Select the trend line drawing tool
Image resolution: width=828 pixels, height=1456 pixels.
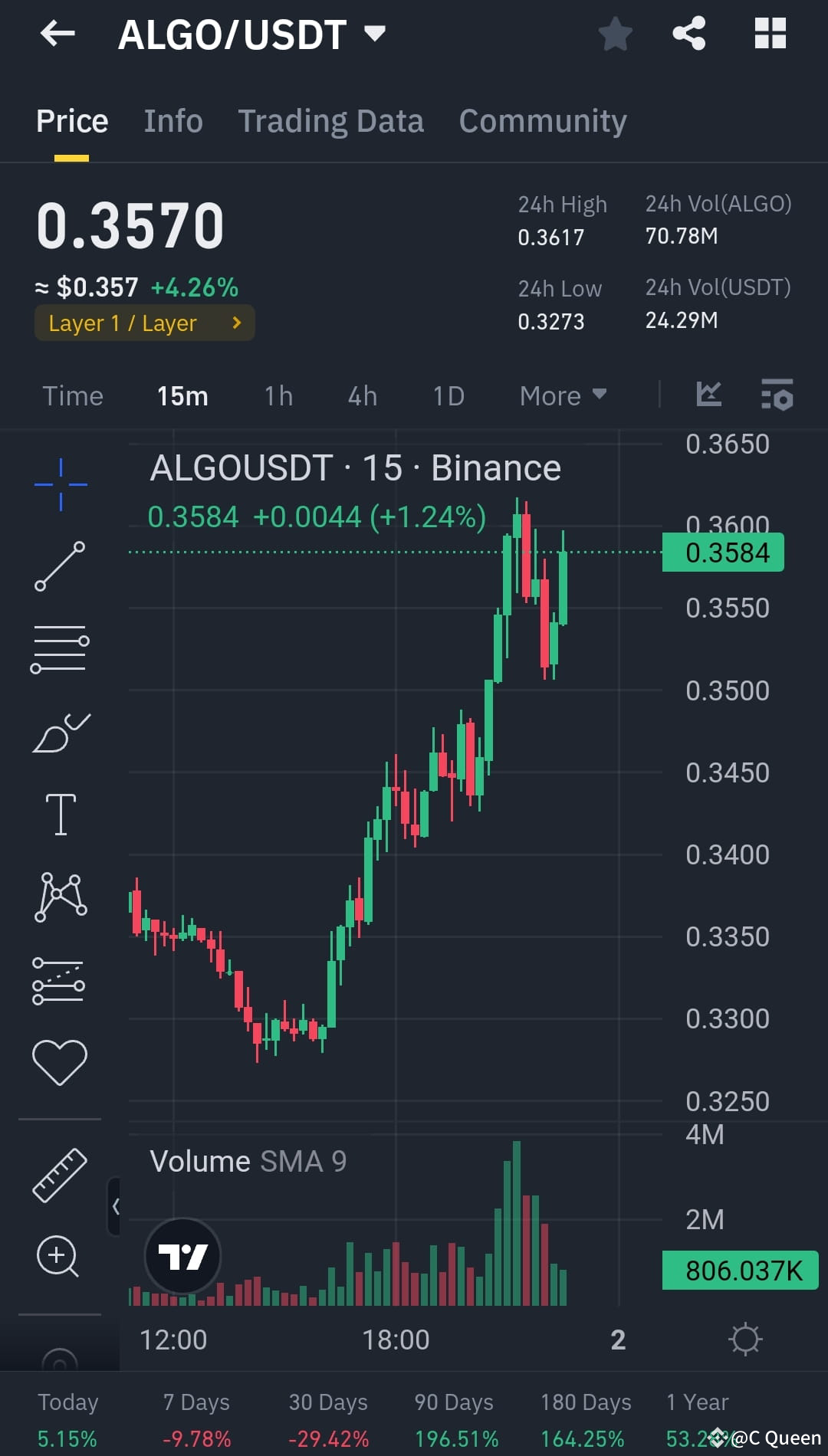[60, 567]
